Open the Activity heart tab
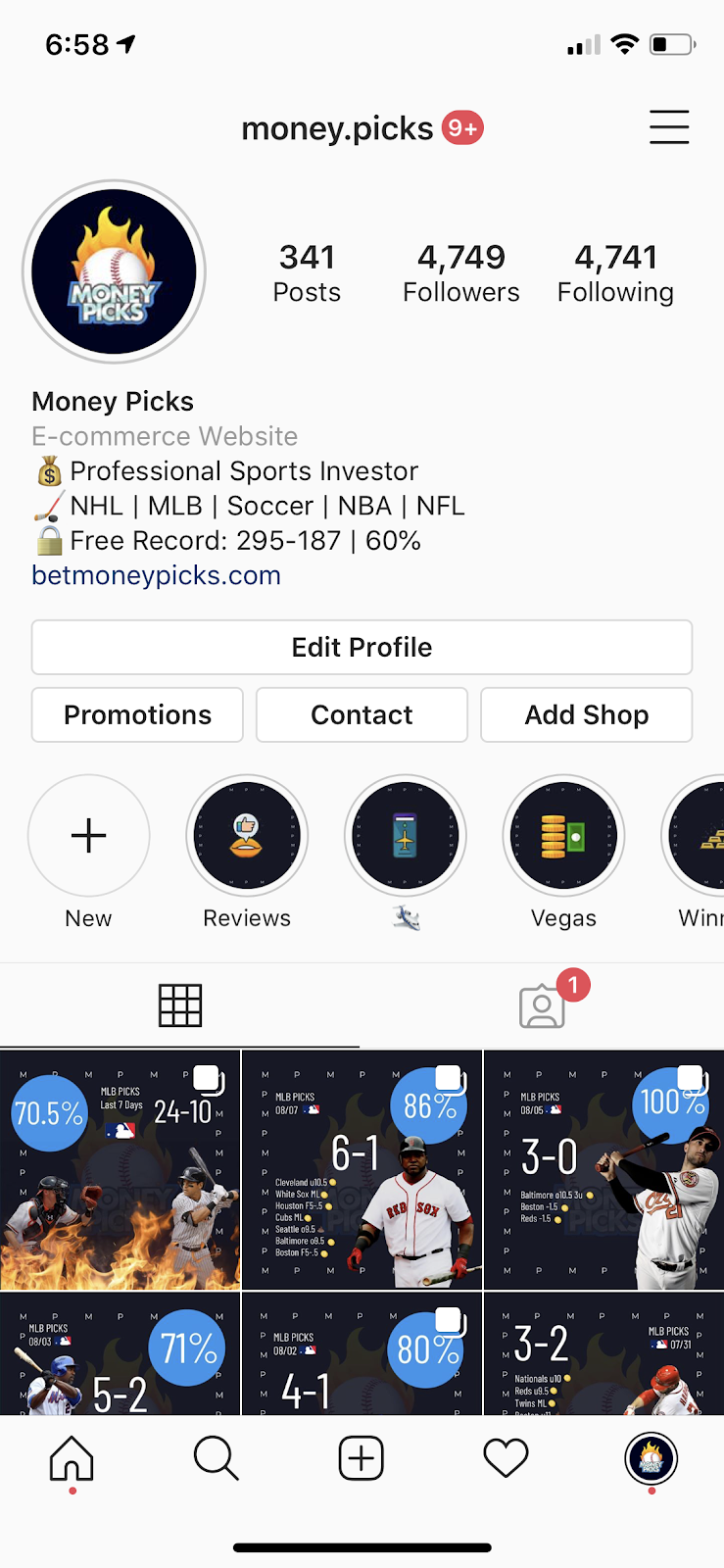 click(506, 1458)
